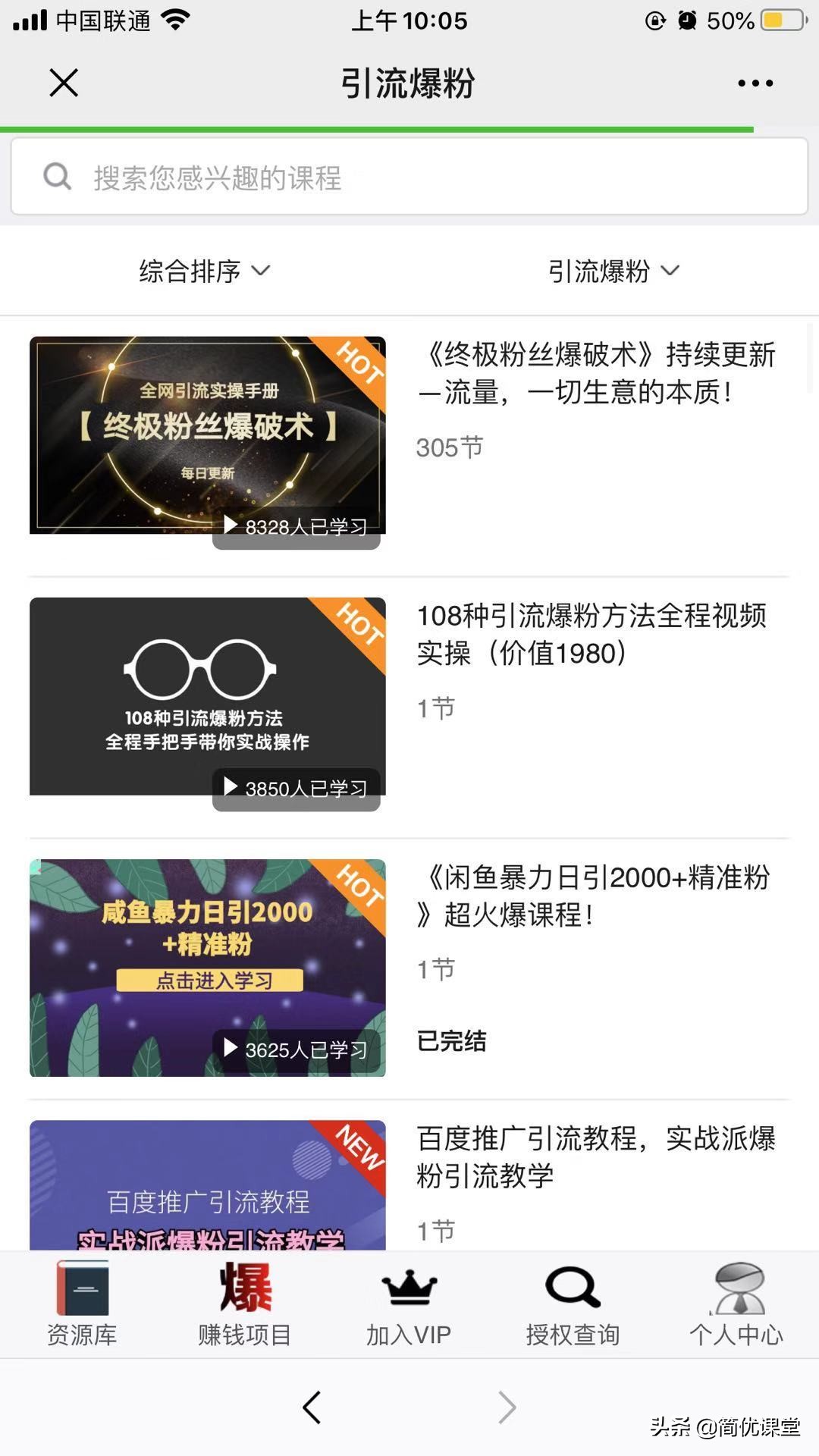Tap the forward chevron at the bottom

click(x=507, y=1404)
